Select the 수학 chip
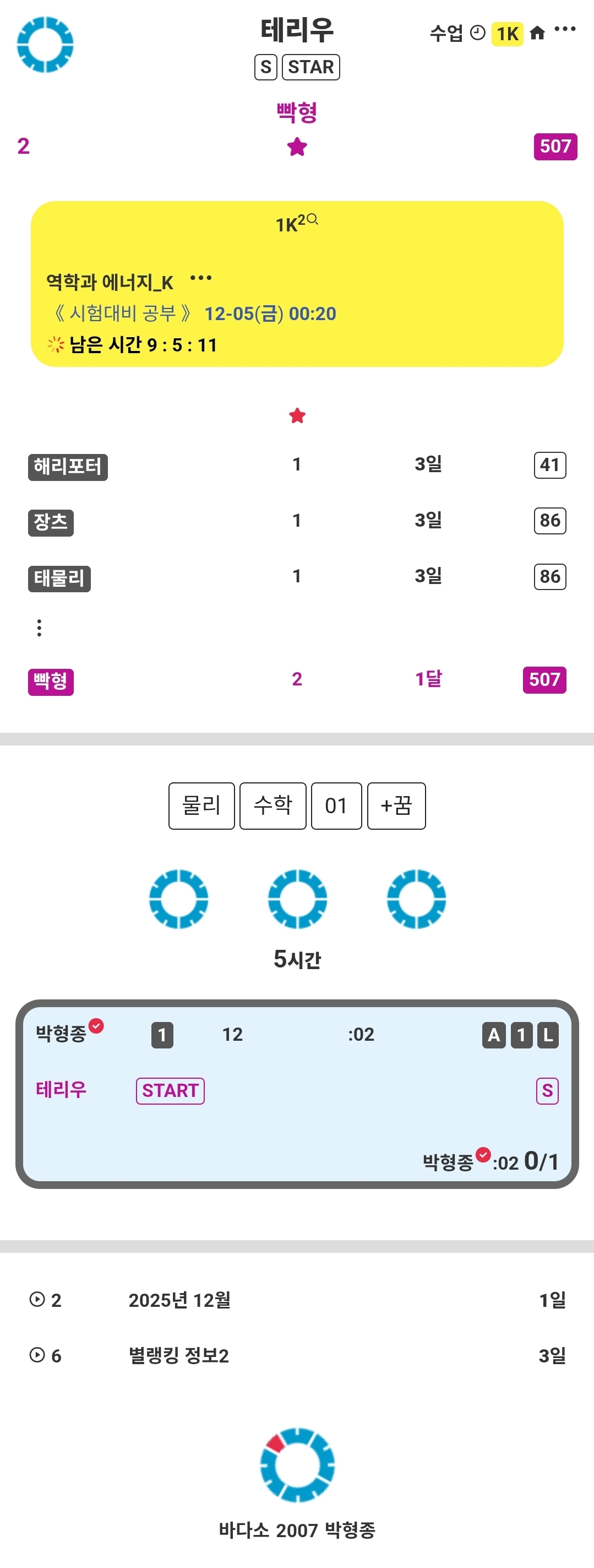The image size is (594, 1568). tap(273, 806)
